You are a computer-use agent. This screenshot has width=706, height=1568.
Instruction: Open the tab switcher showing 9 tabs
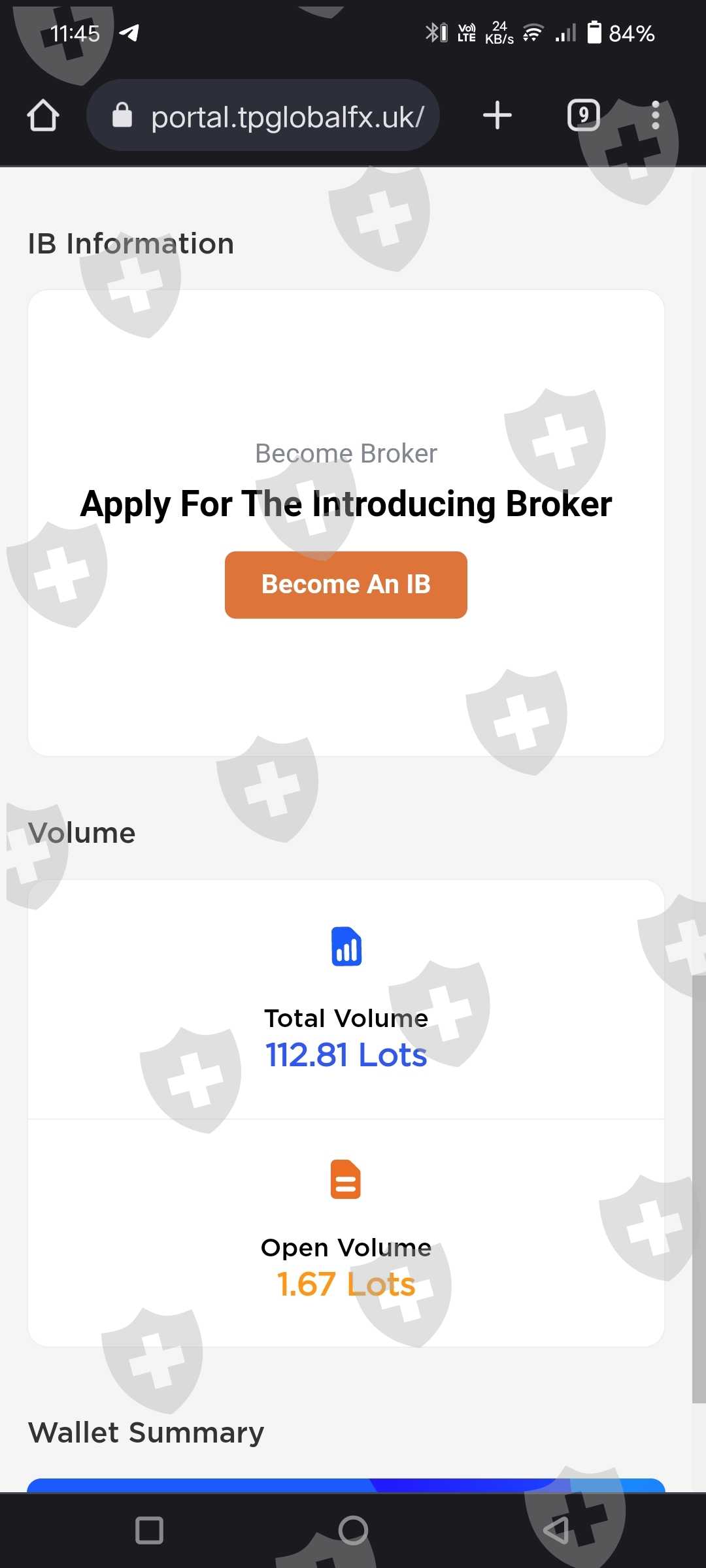pos(583,116)
